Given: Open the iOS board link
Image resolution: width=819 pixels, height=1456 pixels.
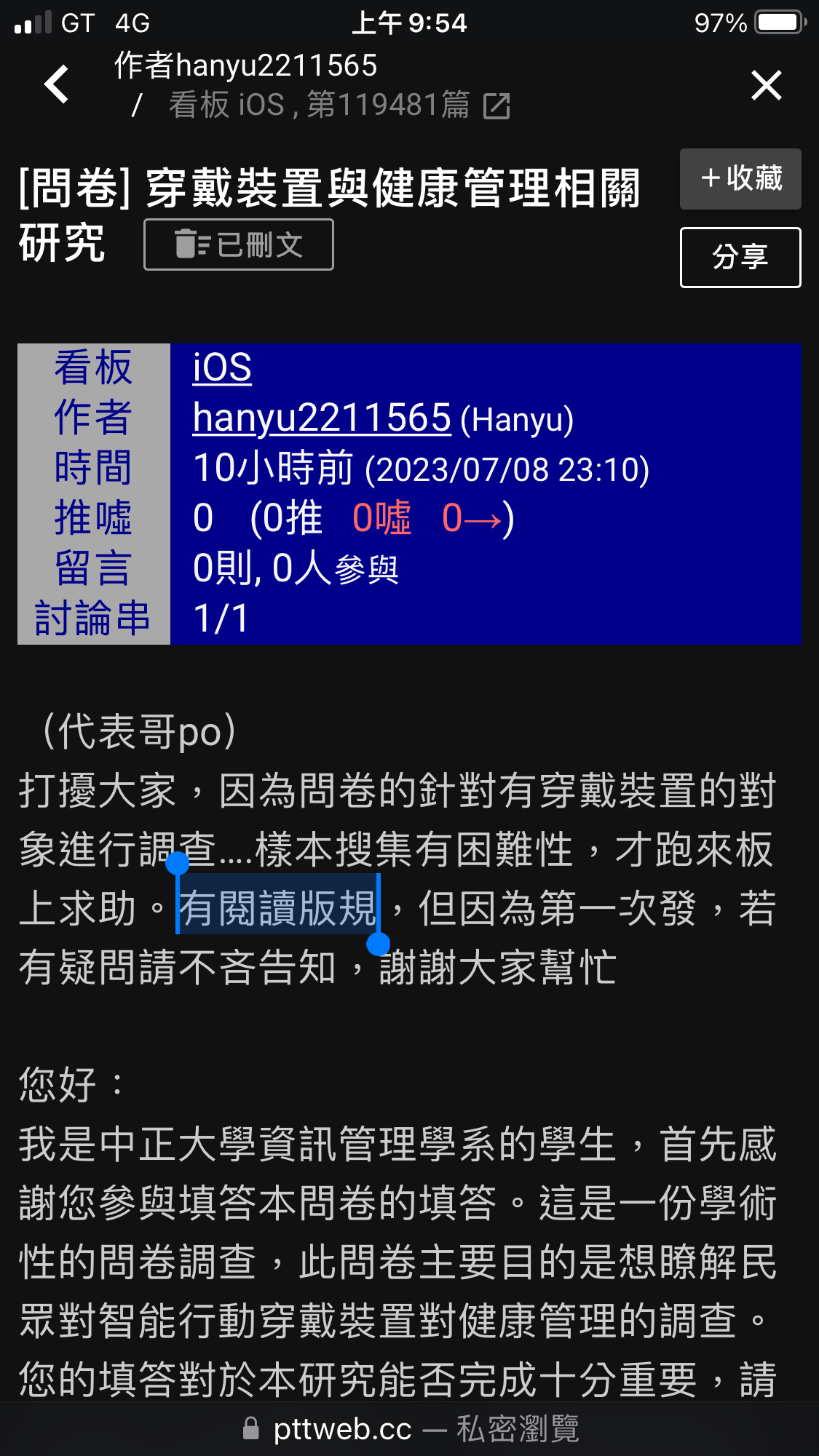Looking at the screenshot, I should 222,367.
